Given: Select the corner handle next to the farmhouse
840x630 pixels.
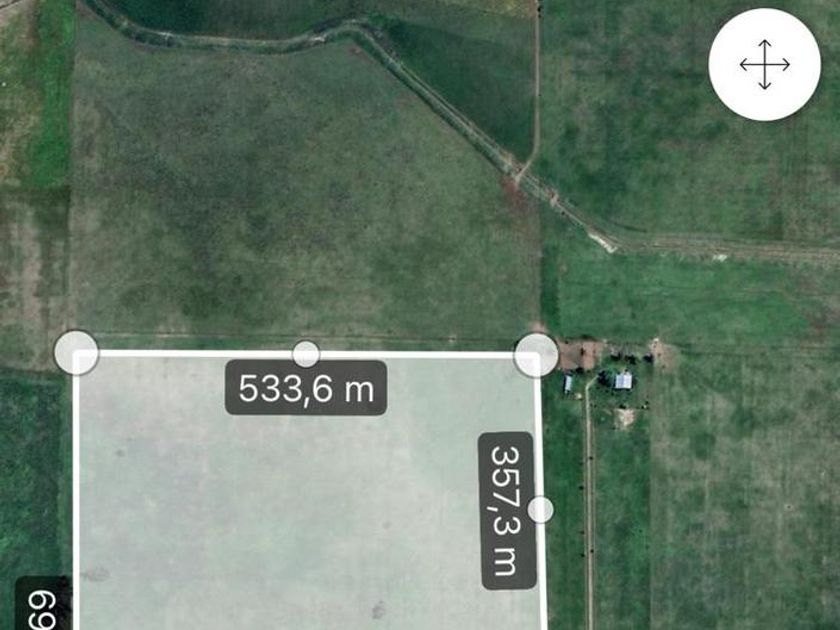Looking at the screenshot, I should (536, 355).
